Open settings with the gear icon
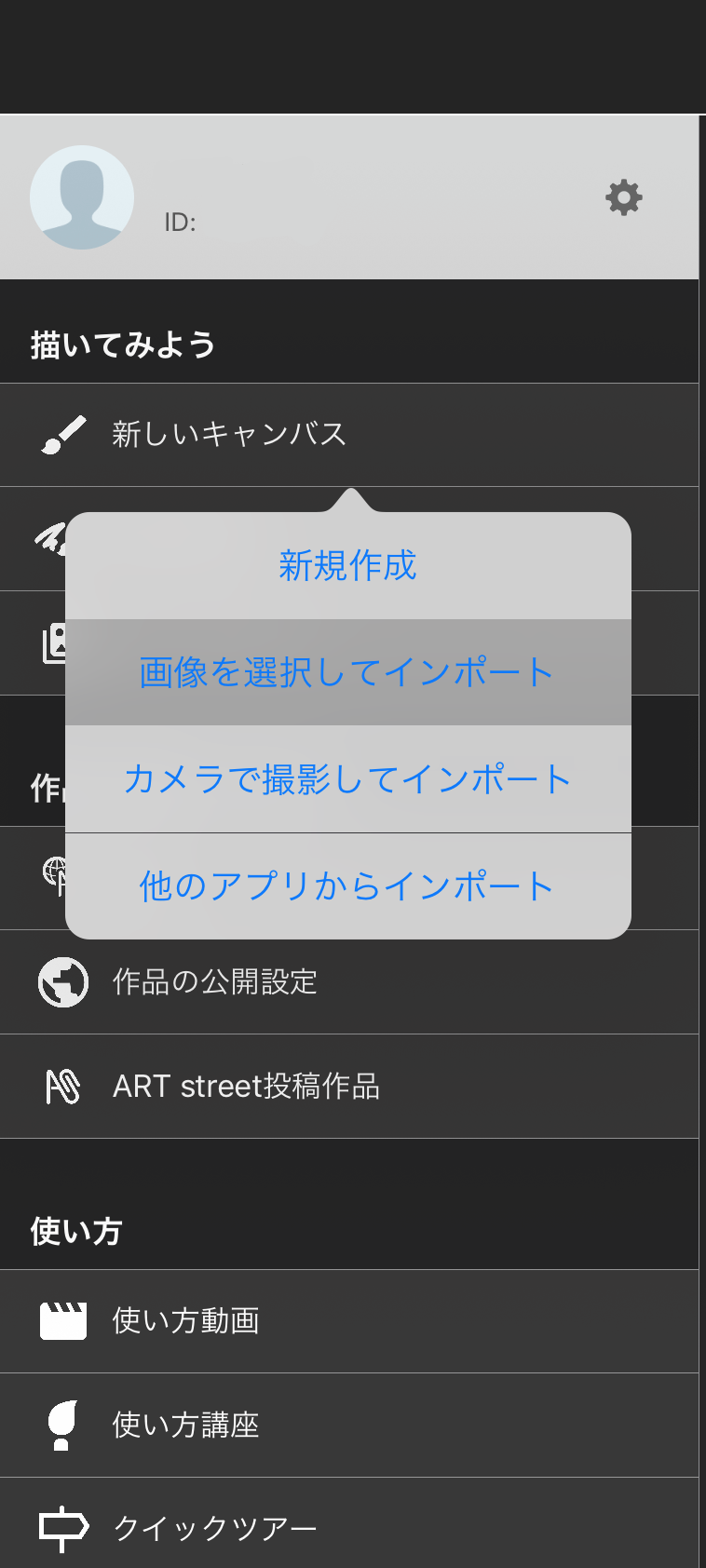 pos(624,197)
